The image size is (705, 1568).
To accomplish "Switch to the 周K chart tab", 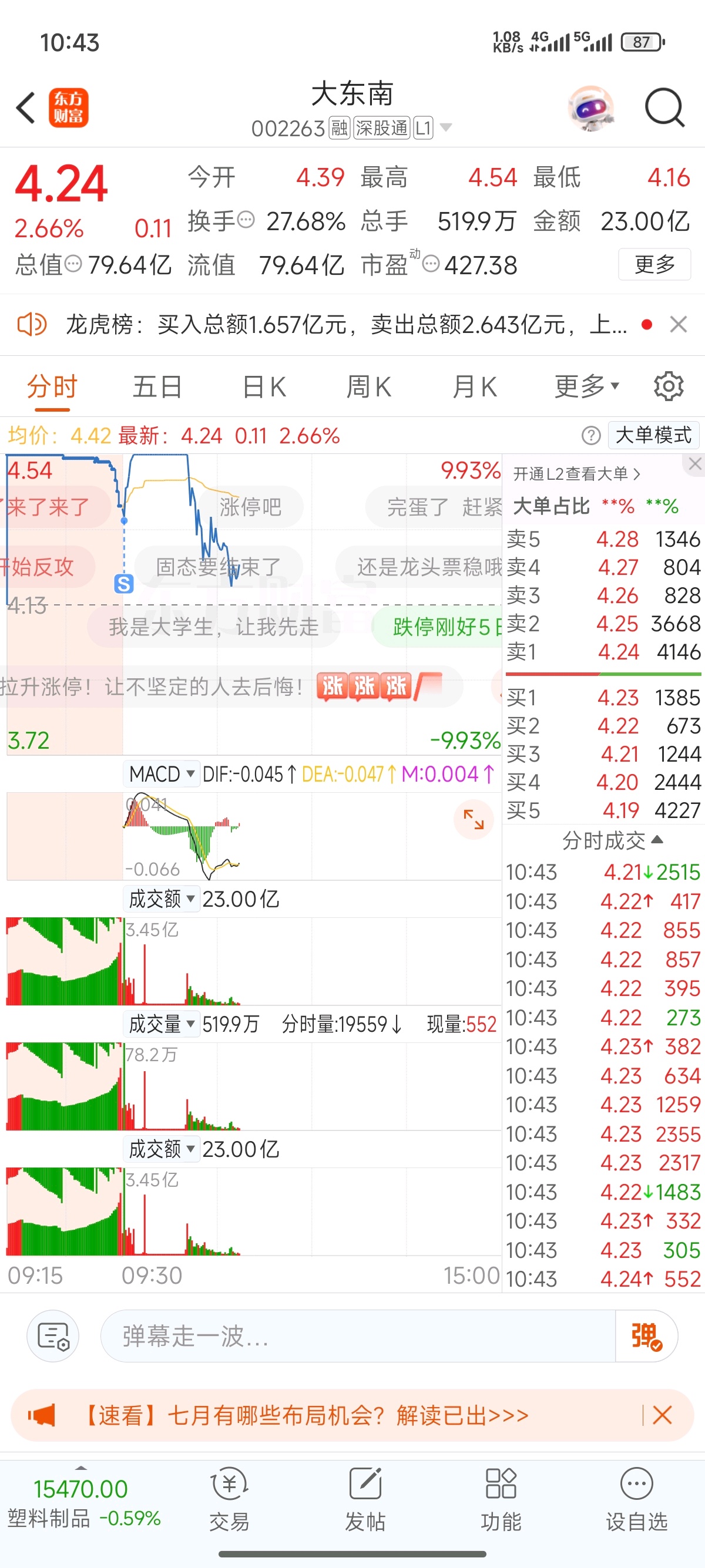I will [x=369, y=386].
